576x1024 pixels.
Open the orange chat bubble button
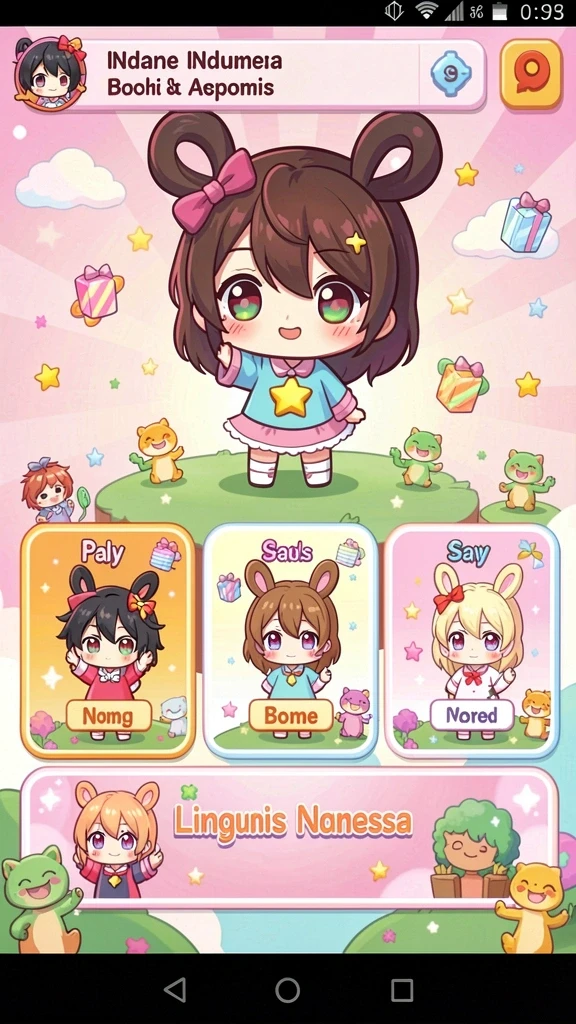(531, 73)
